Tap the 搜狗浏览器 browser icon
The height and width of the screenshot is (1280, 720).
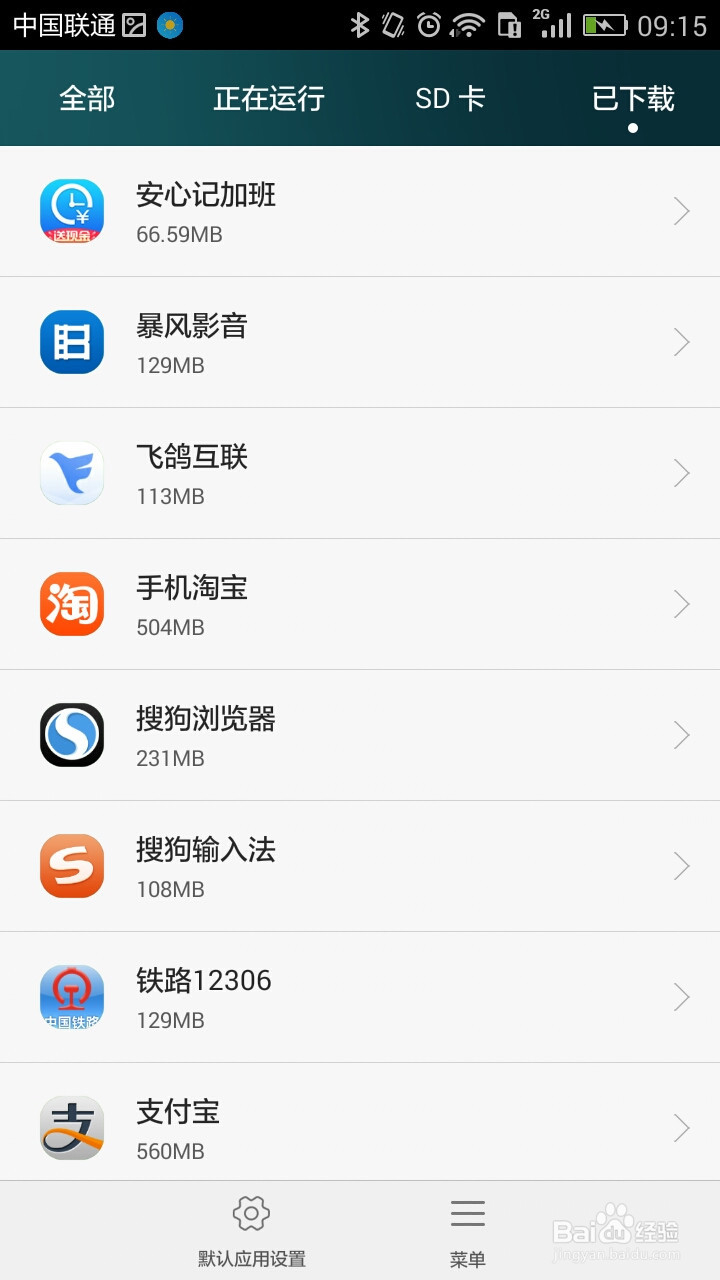click(71, 734)
